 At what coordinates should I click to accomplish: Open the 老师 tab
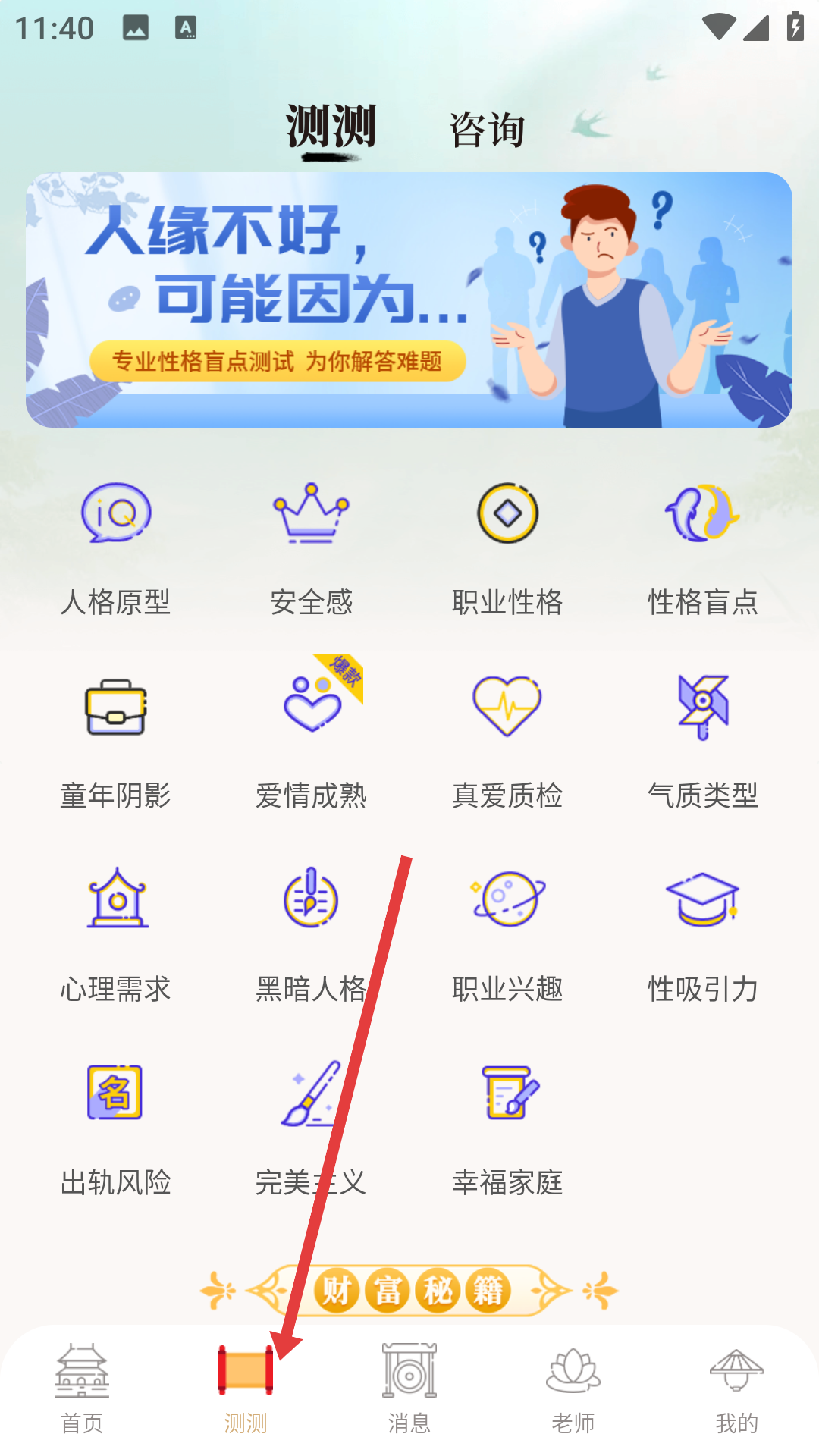pos(573,1389)
